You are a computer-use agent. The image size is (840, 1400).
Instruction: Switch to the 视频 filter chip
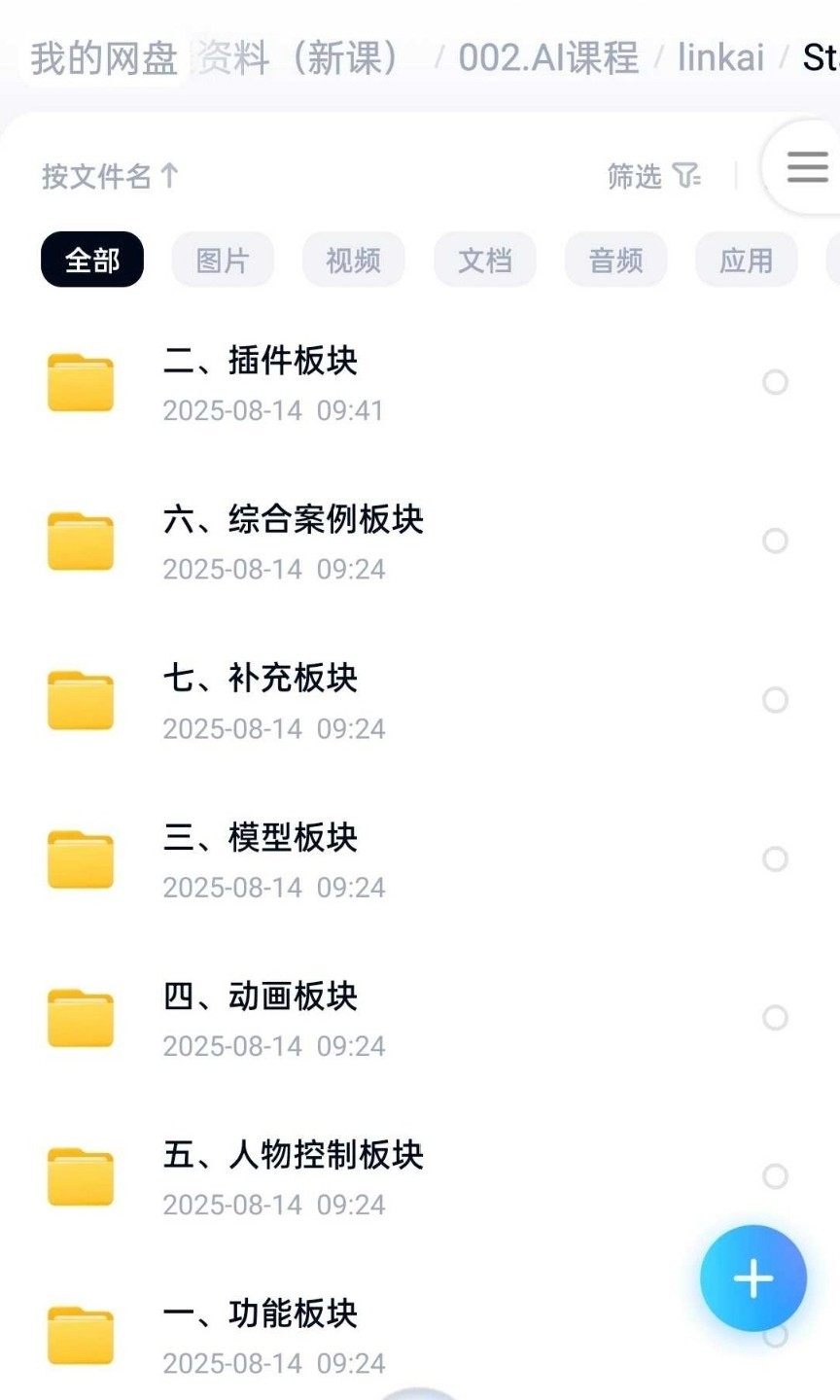[353, 261]
